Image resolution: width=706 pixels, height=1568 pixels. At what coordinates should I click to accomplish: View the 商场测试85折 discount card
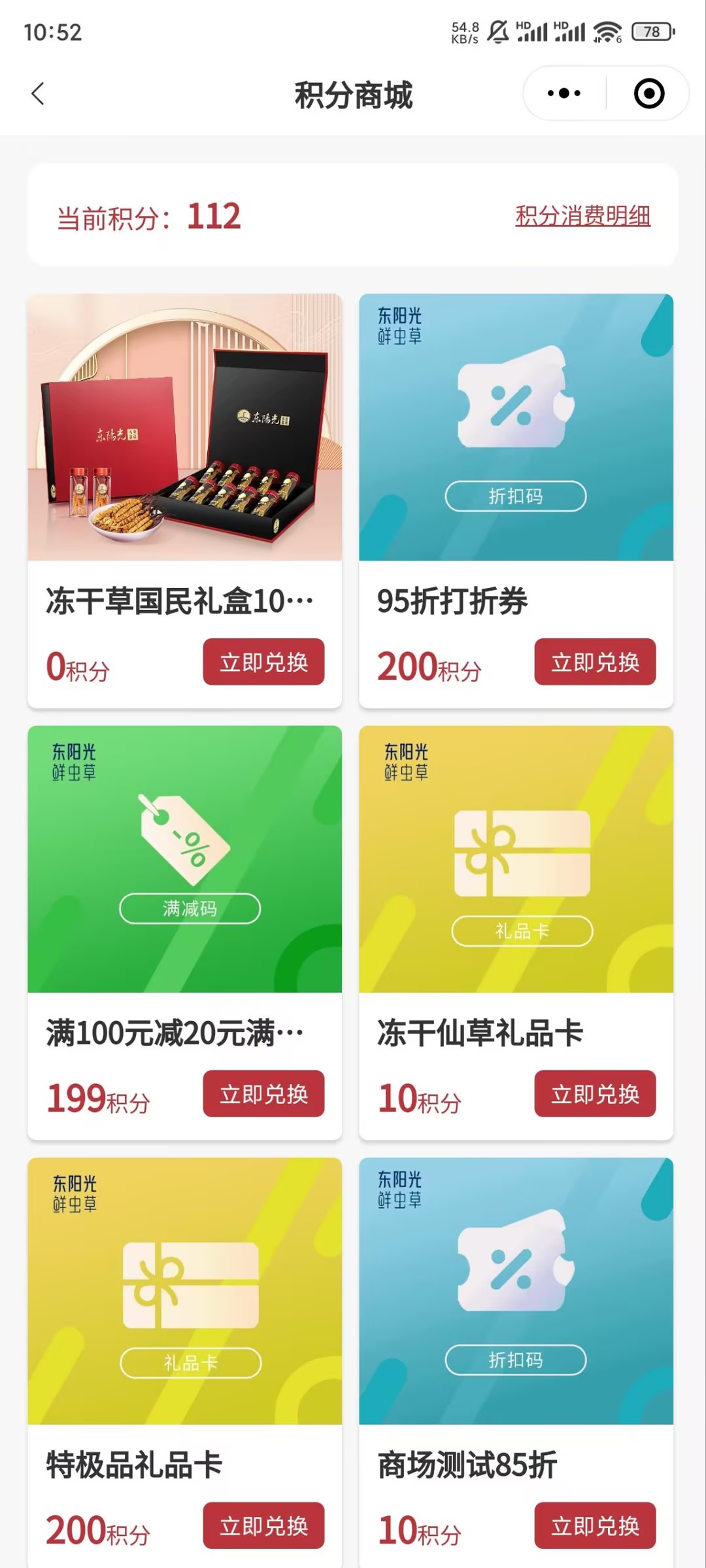click(516, 1291)
